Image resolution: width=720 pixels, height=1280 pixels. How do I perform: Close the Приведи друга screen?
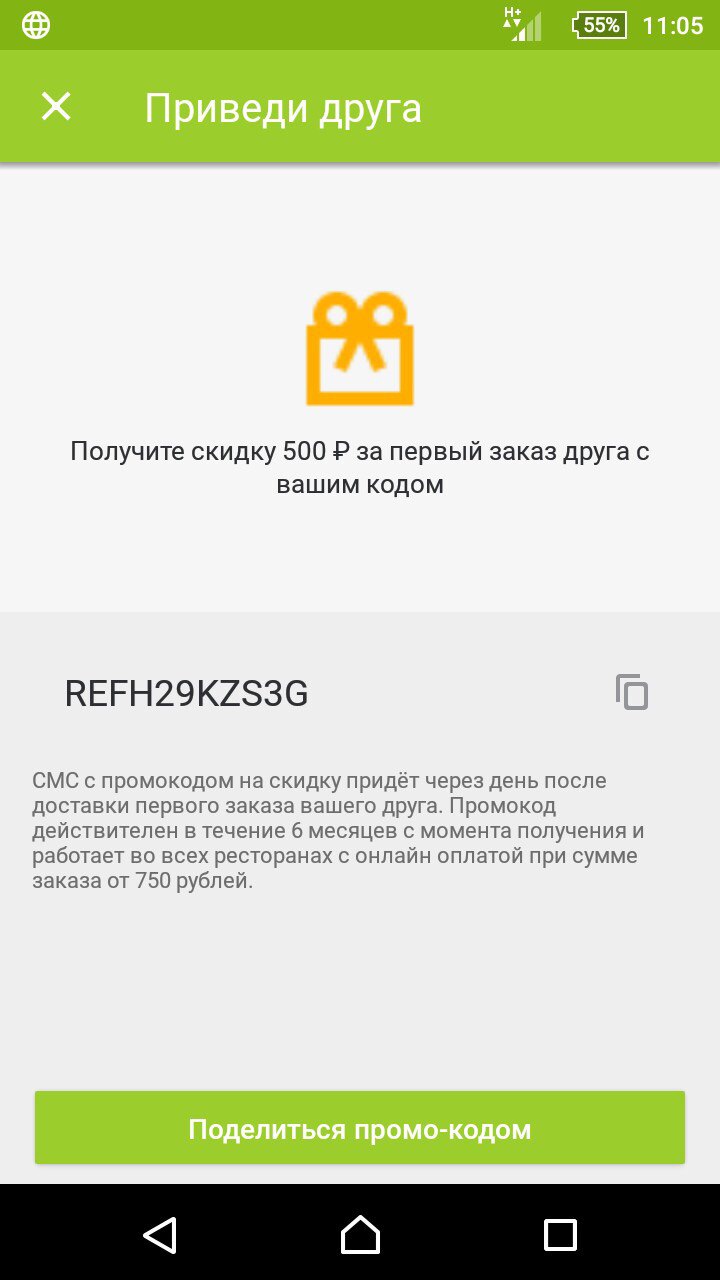pos(56,107)
